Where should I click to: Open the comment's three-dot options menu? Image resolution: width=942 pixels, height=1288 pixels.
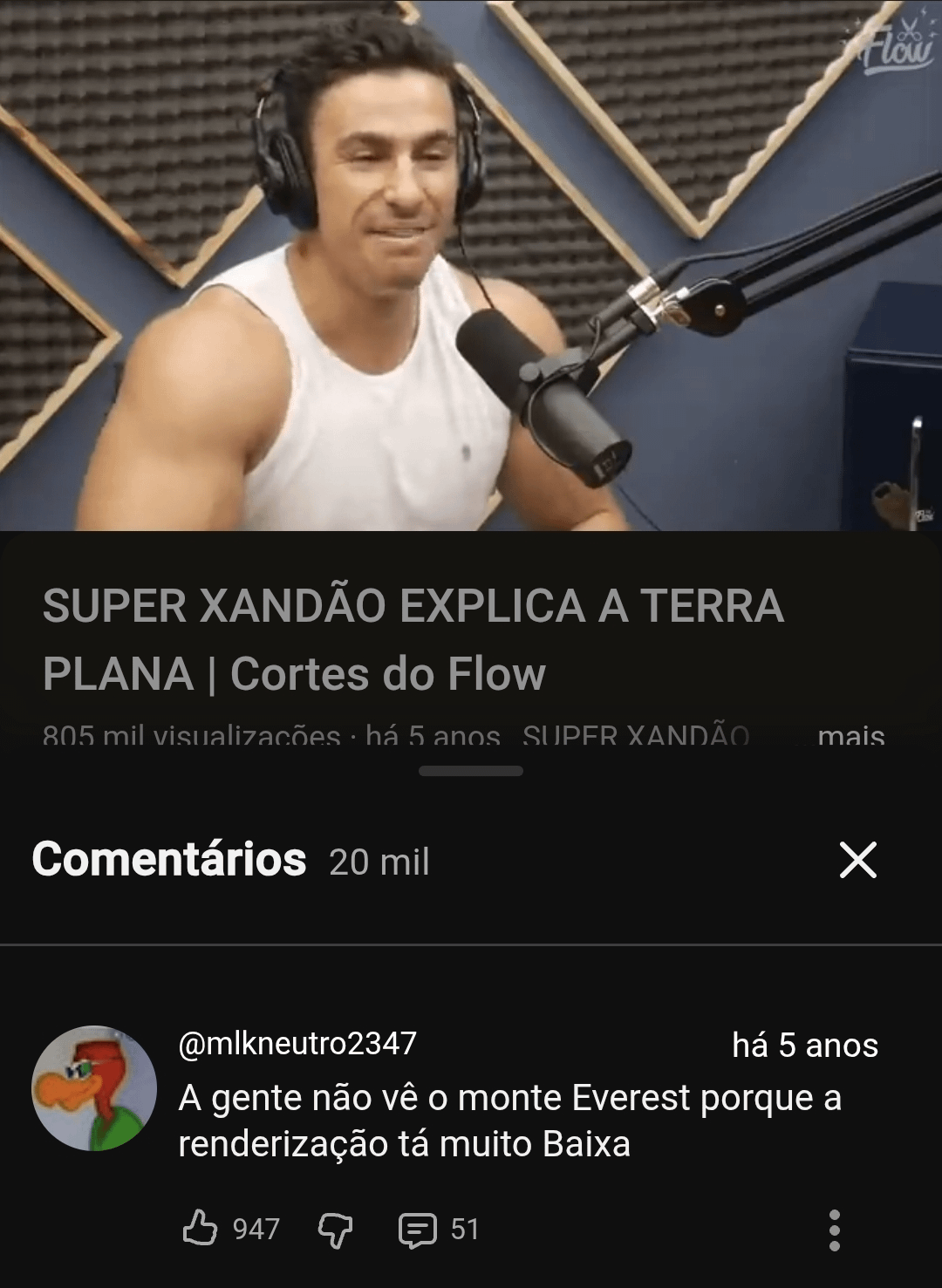pos(834,1230)
